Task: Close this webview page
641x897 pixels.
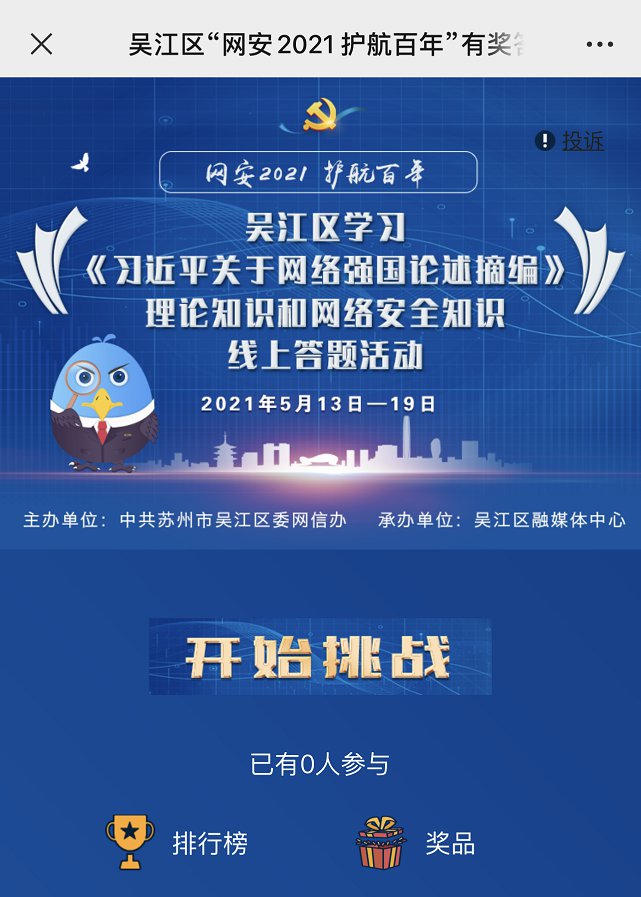Action: tap(41, 44)
